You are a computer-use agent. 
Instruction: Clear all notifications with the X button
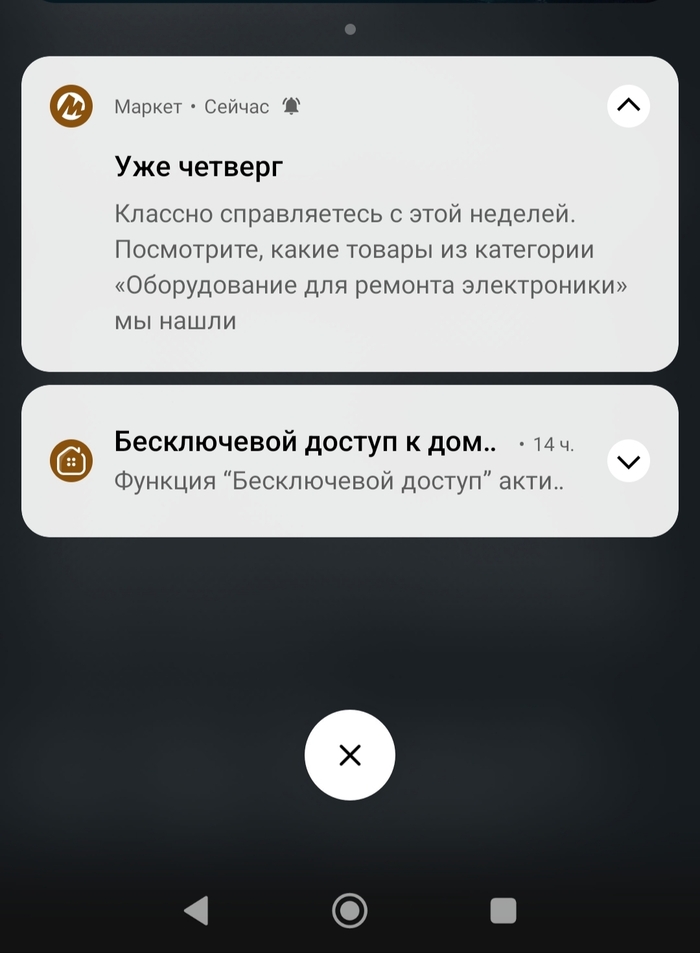pos(350,755)
